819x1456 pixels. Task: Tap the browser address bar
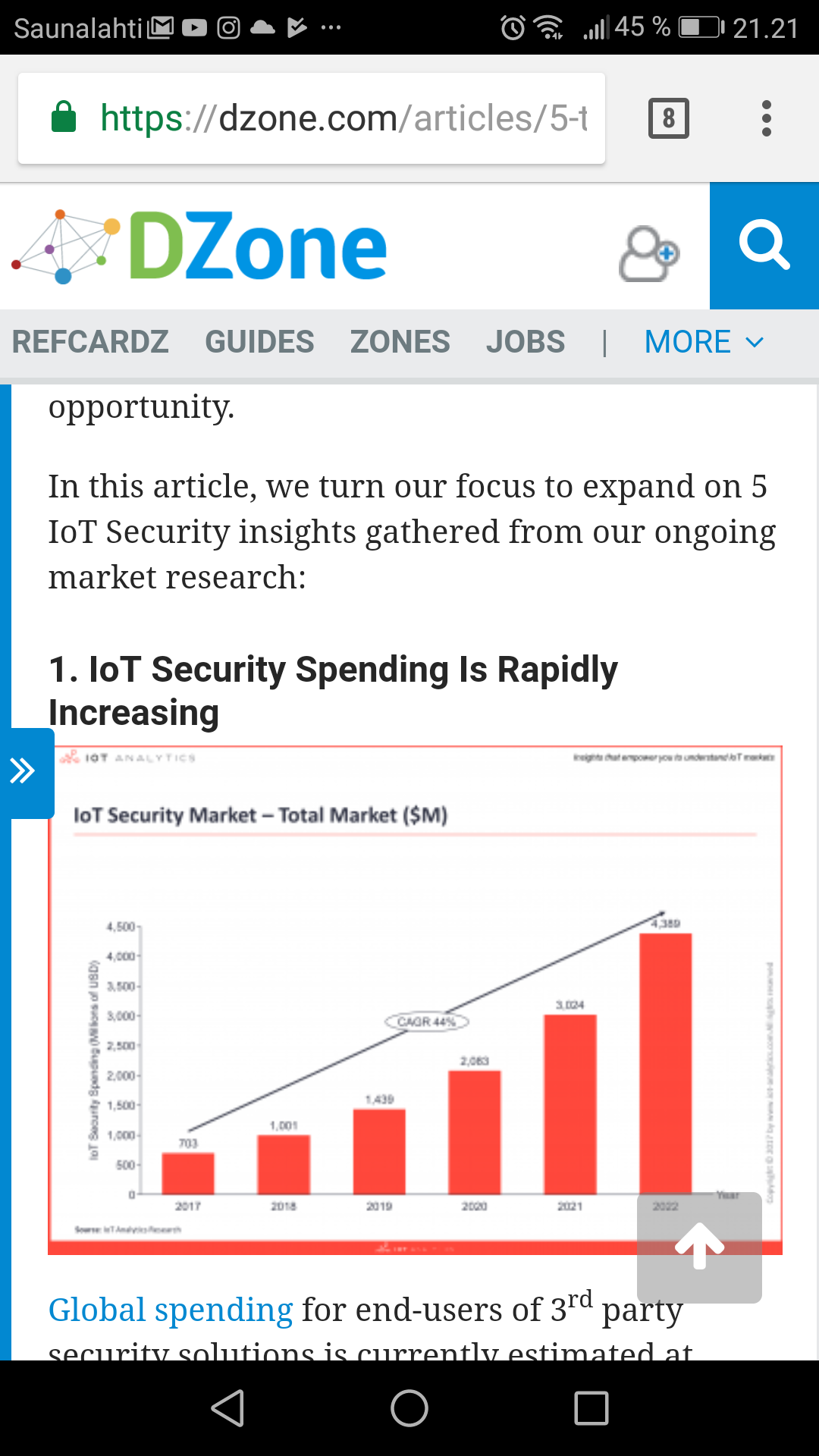[312, 118]
